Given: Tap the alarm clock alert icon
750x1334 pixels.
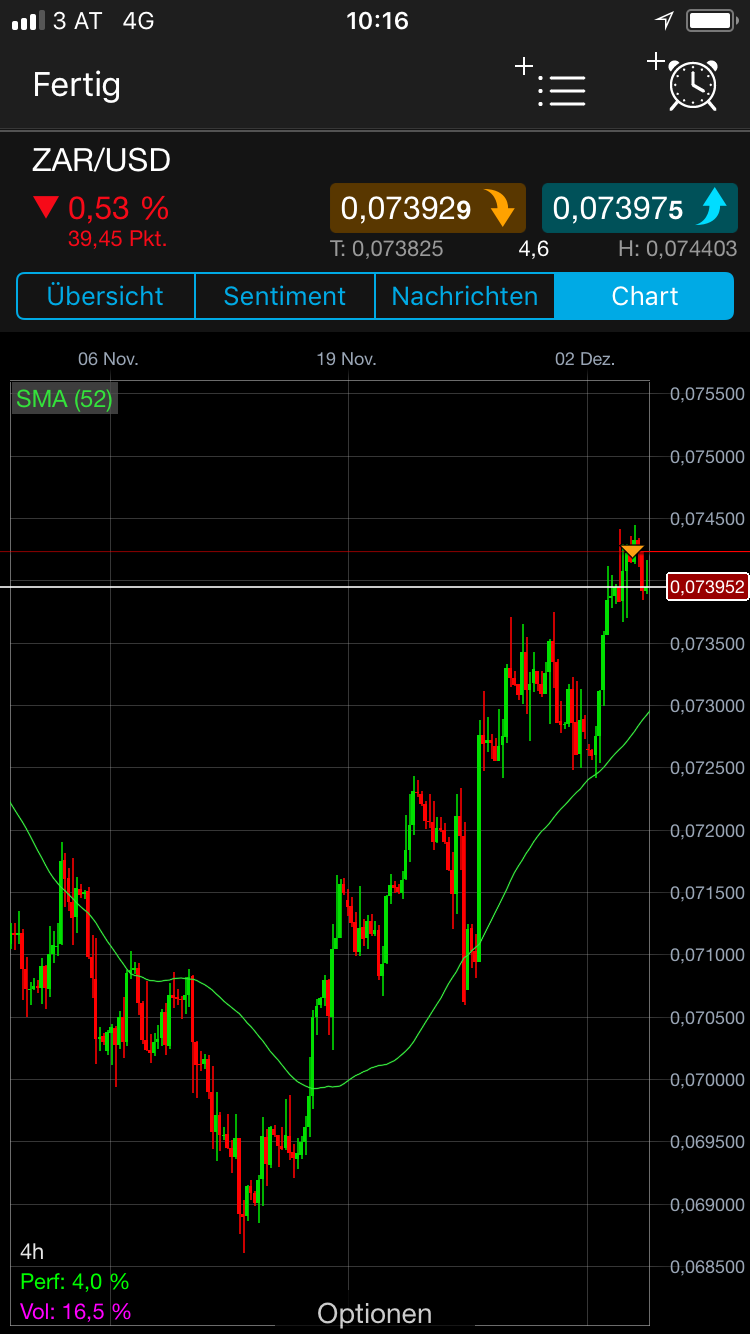Looking at the screenshot, I should point(692,88).
